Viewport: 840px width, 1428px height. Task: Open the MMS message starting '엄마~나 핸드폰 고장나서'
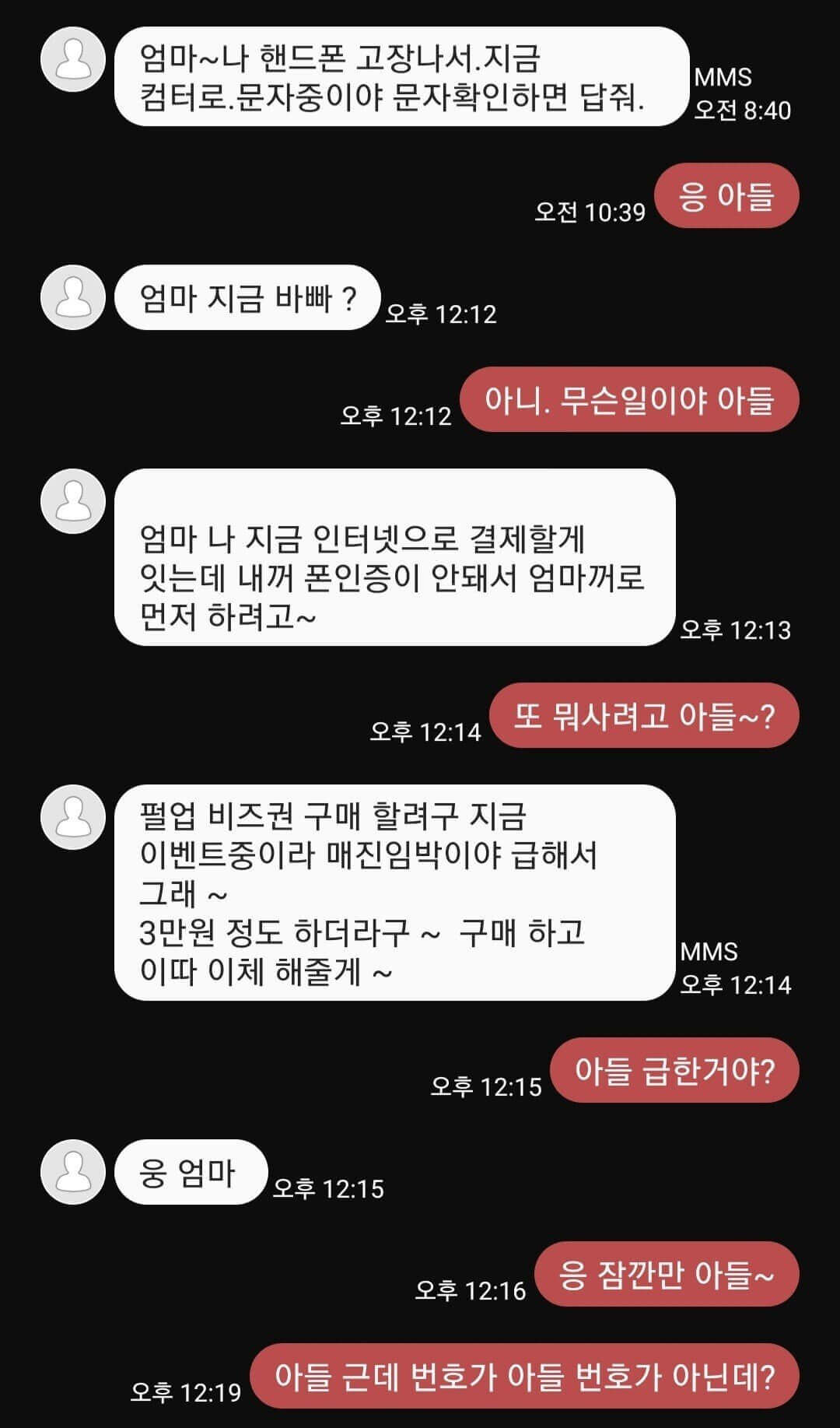(x=401, y=77)
